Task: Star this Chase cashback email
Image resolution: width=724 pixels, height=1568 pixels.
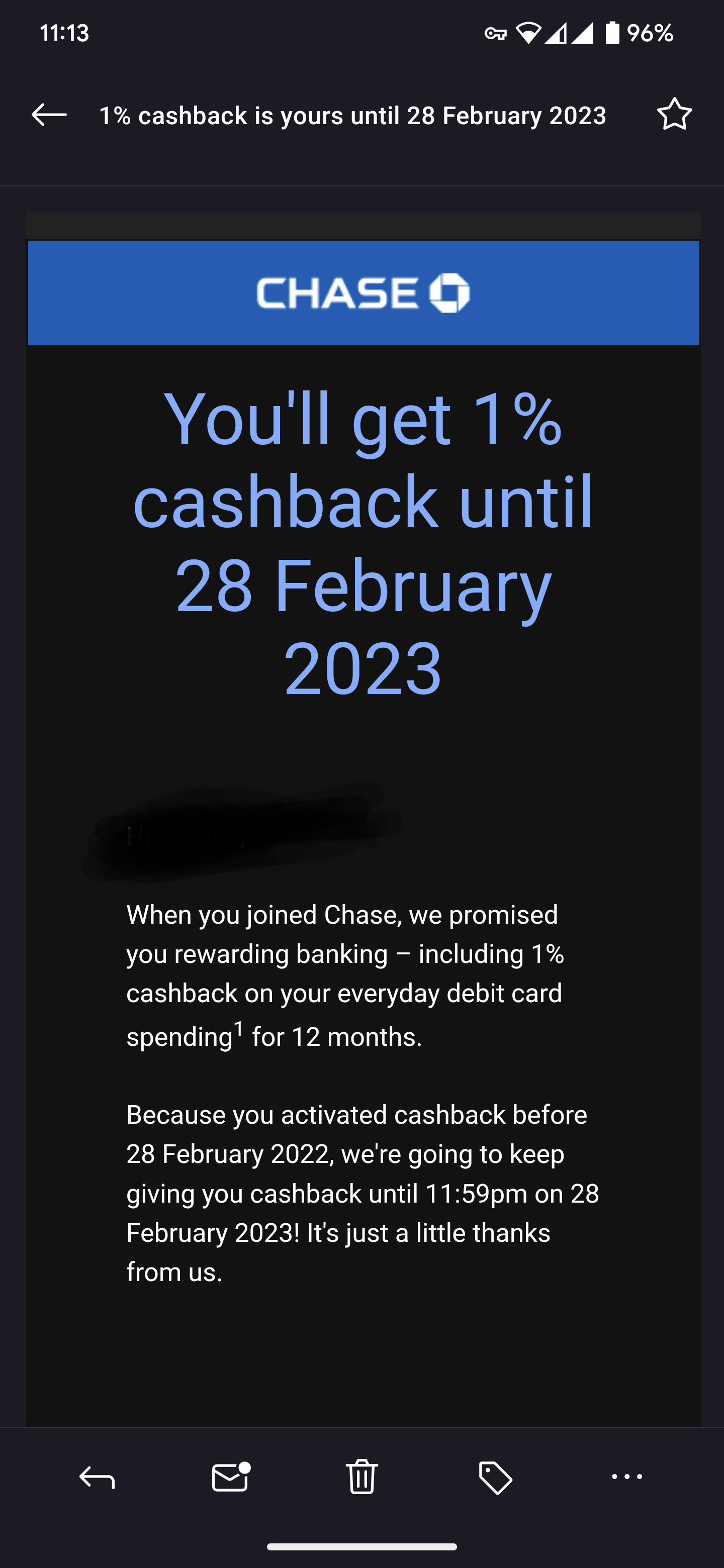Action: [x=674, y=114]
